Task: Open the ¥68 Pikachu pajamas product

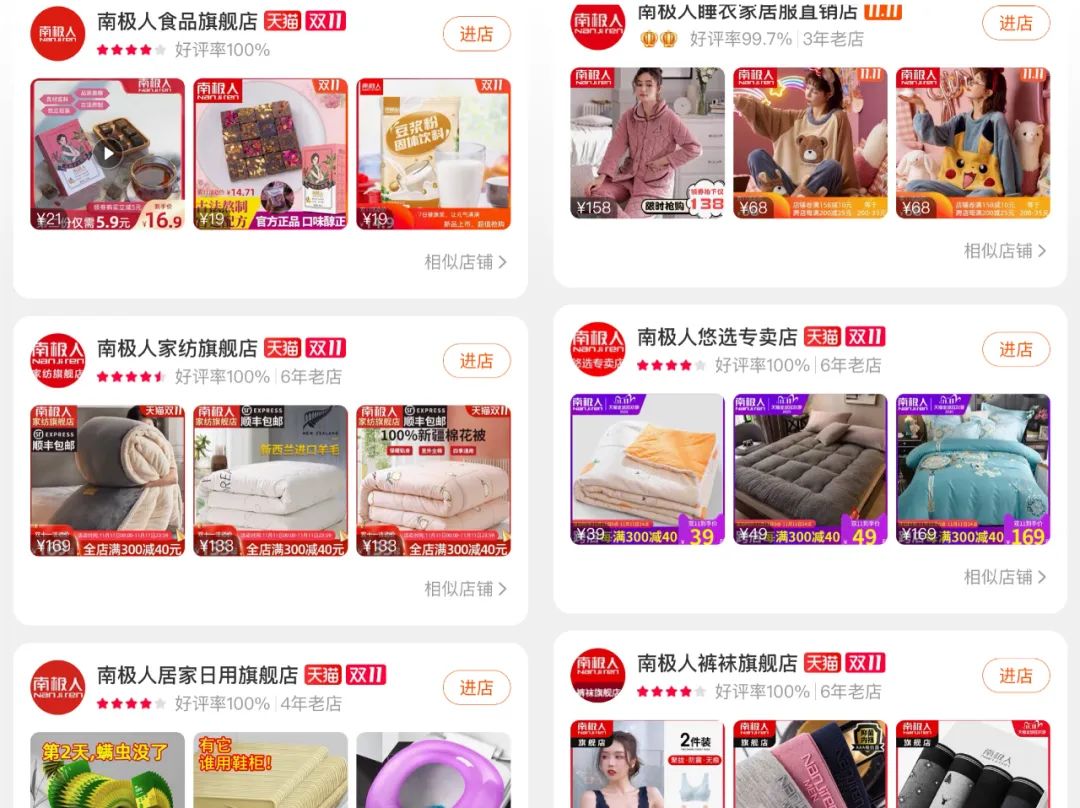Action: click(972, 143)
